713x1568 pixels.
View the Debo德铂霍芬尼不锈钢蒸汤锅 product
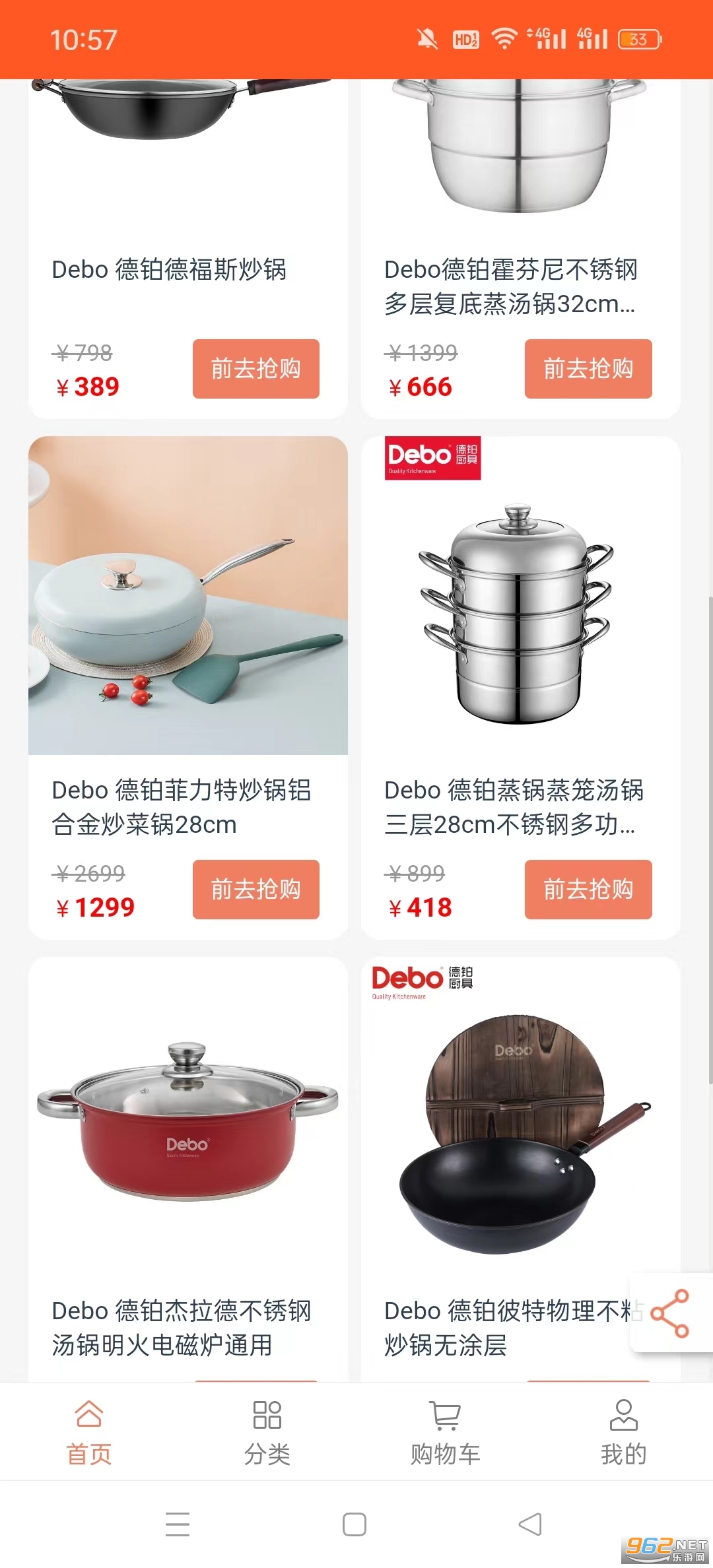[521, 249]
